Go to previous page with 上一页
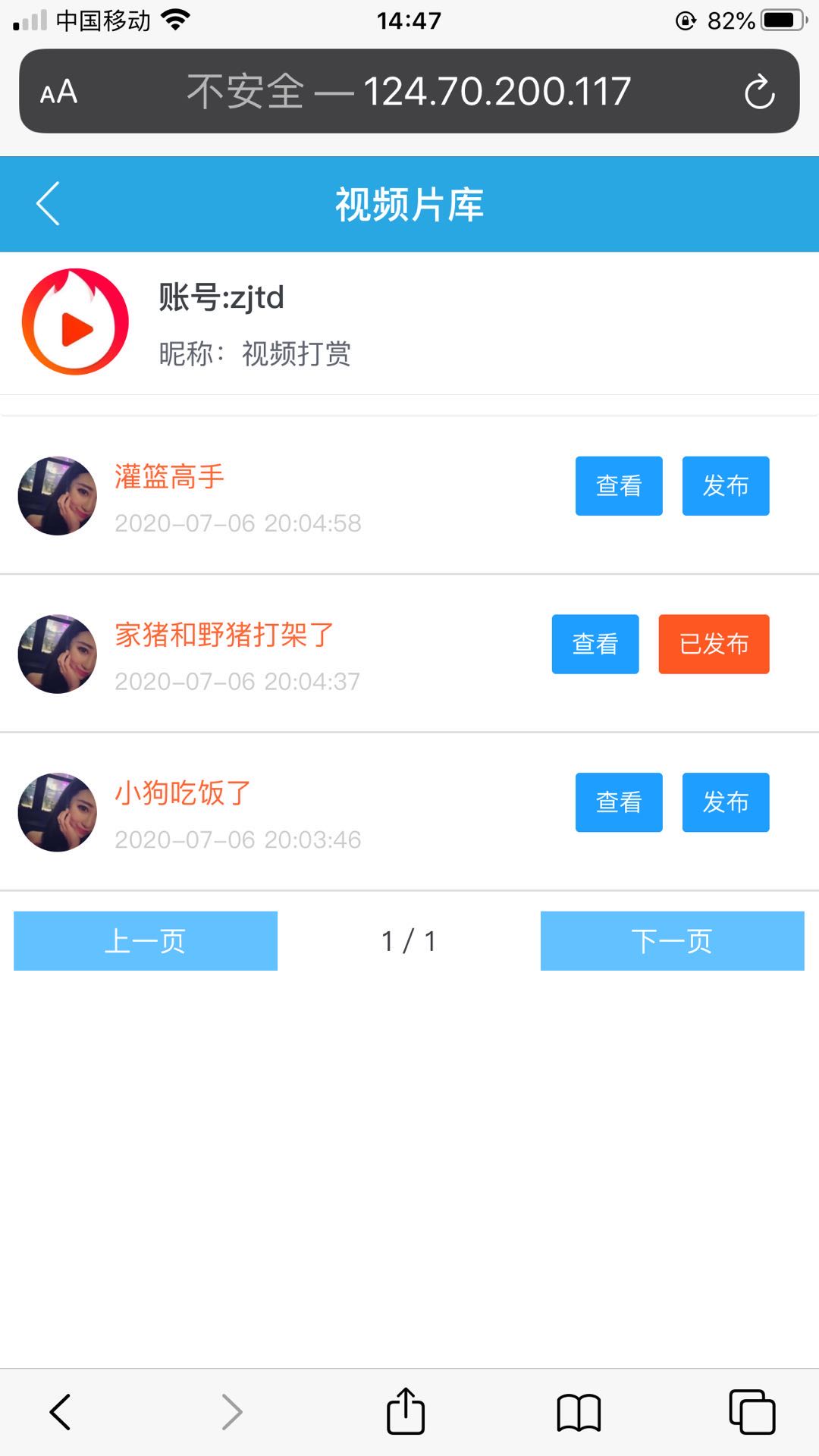The width and height of the screenshot is (819, 1456). (146, 941)
